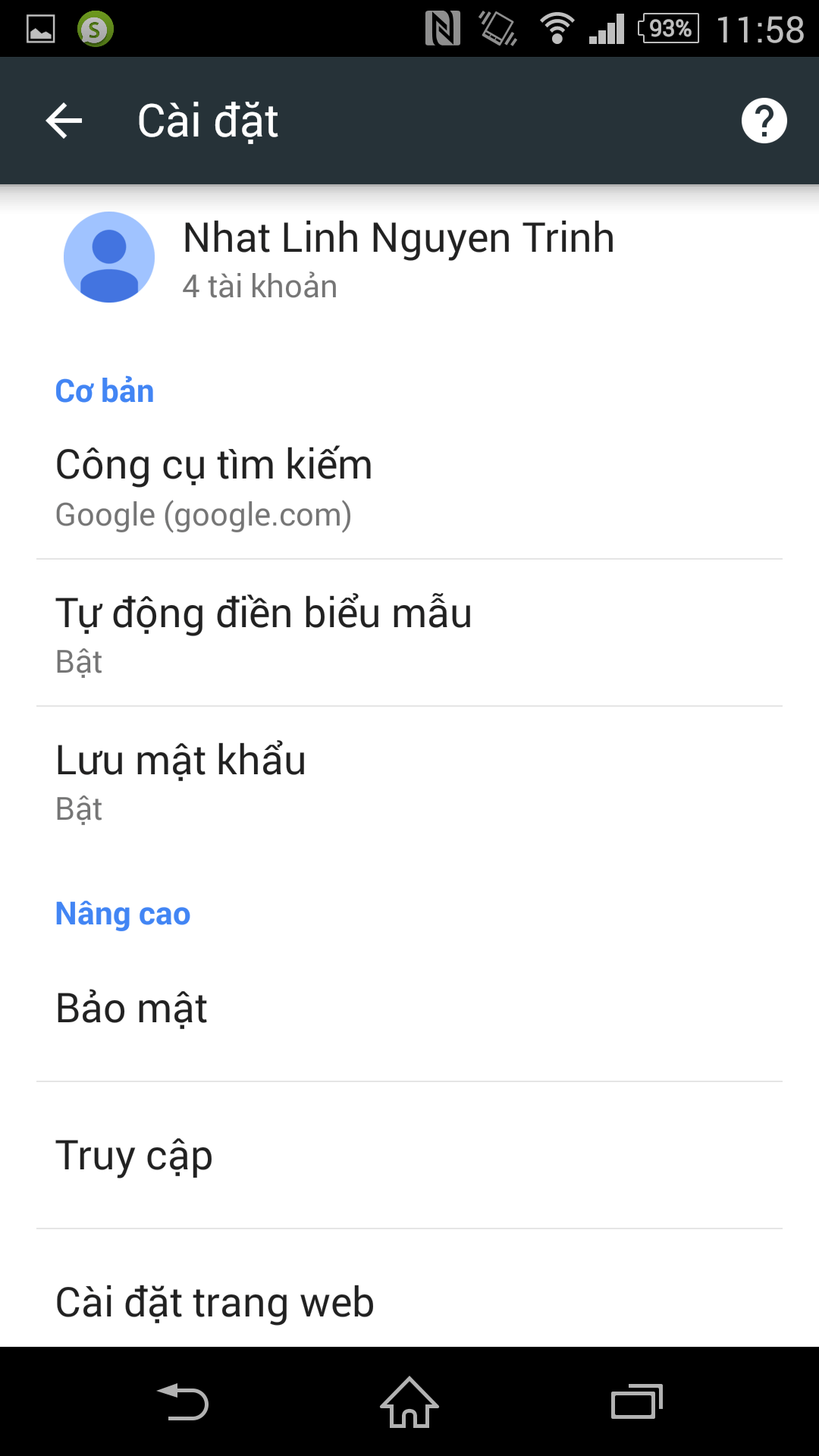Image resolution: width=819 pixels, height=1456 pixels.
Task: Open Tự động điền biểu mẫu
Action: click(409, 633)
